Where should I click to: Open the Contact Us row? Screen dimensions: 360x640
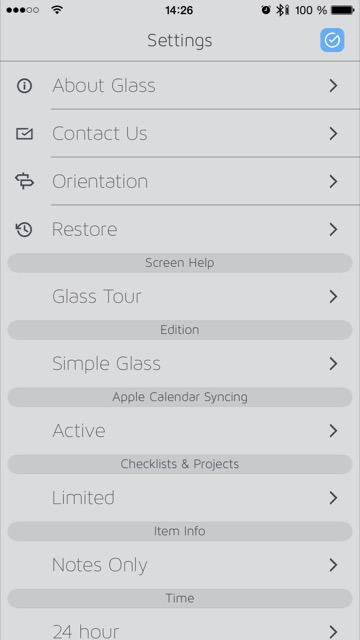coord(180,133)
